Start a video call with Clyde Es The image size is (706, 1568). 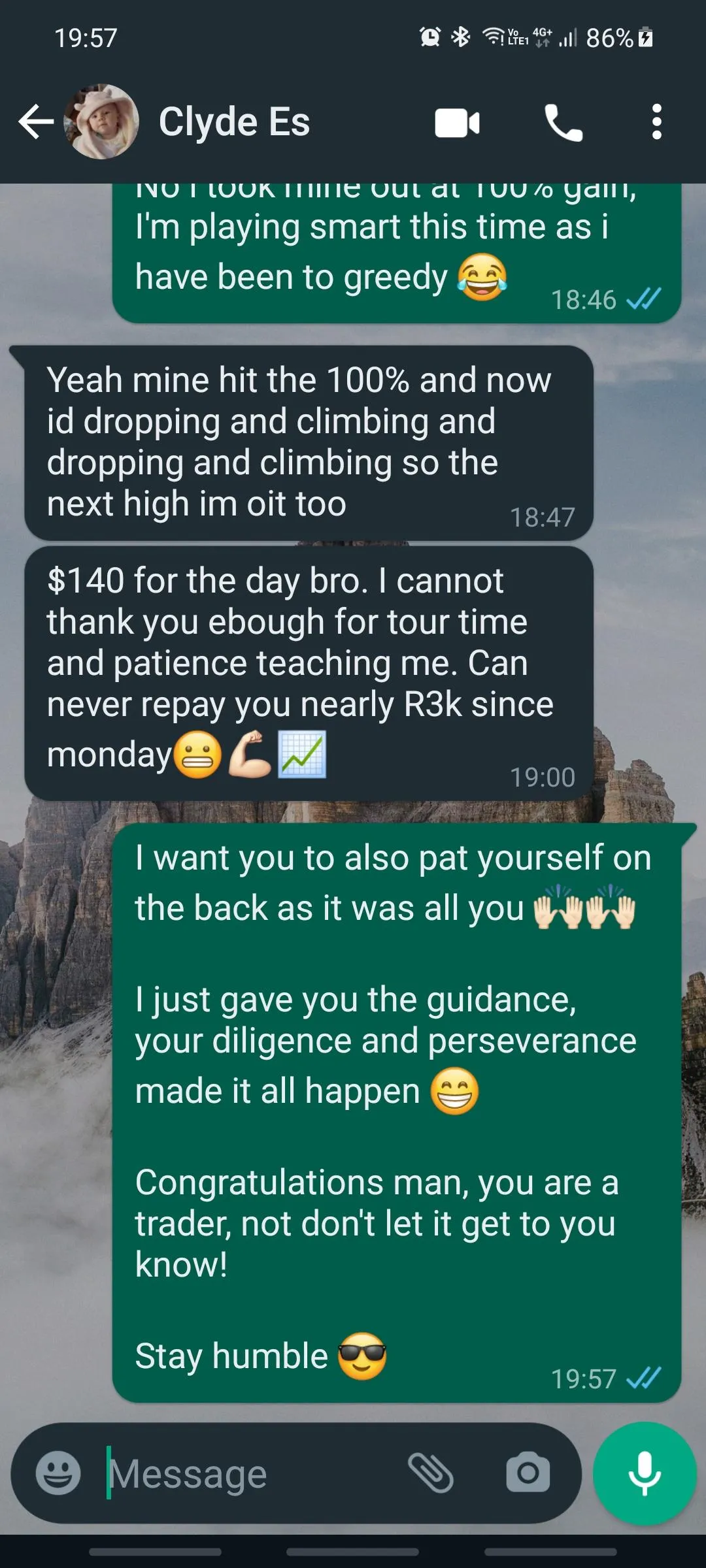[457, 123]
